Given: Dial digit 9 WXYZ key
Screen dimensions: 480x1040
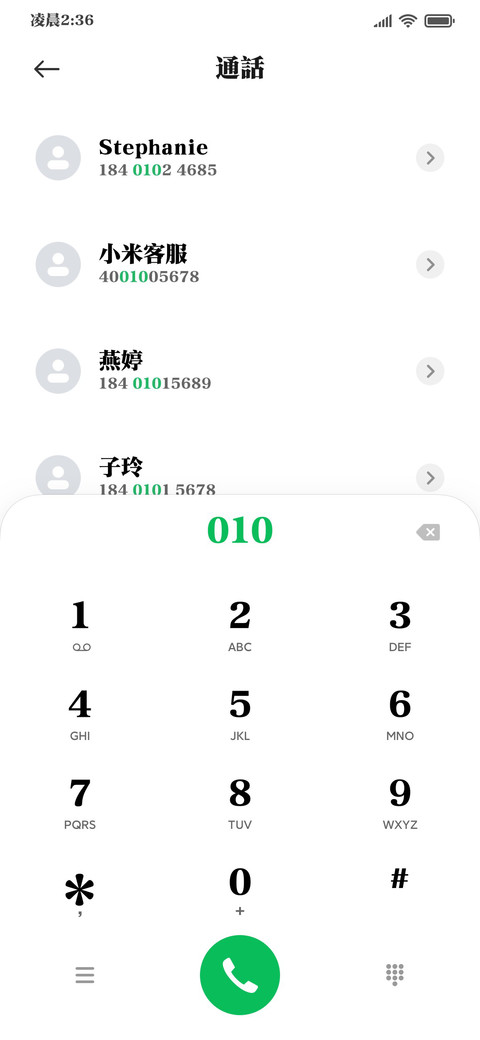Looking at the screenshot, I should [400, 803].
